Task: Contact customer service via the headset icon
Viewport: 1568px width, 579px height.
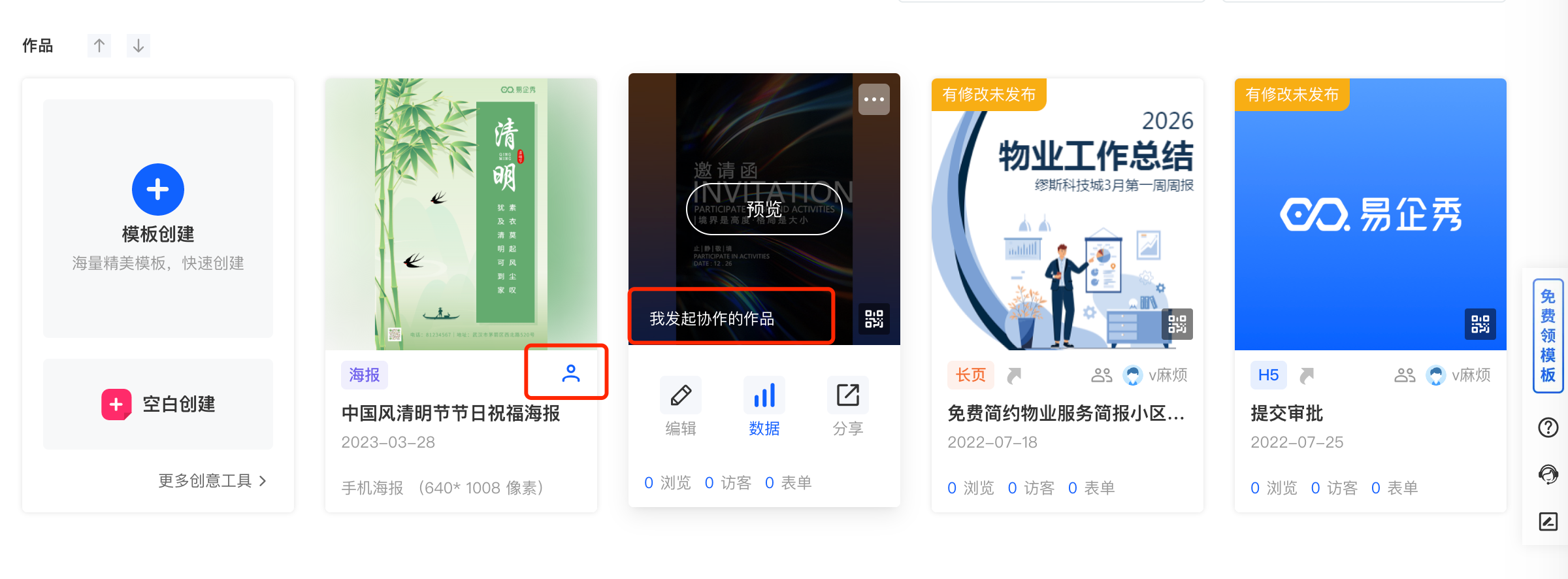Action: 1548,474
